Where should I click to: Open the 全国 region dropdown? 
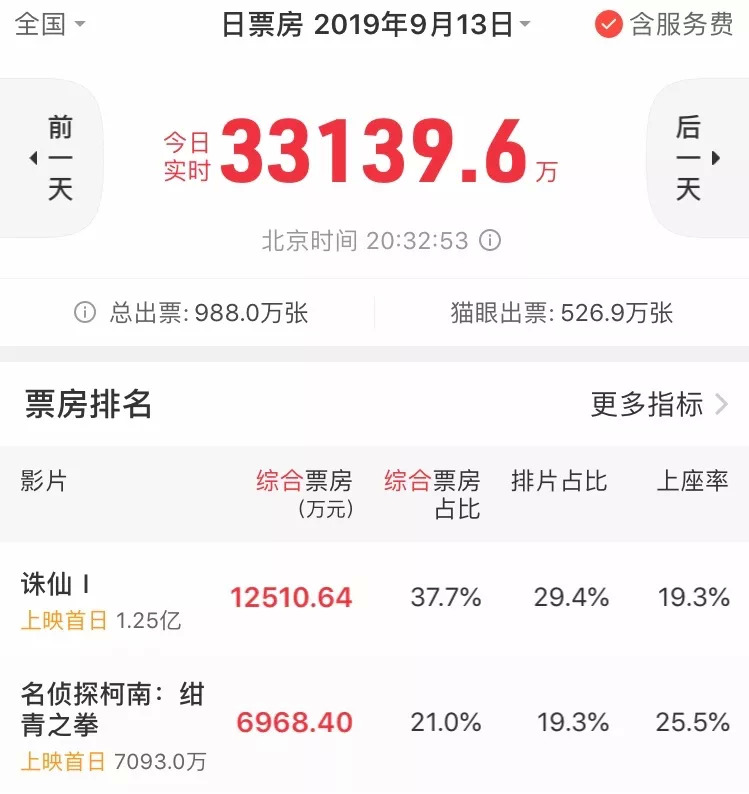click(x=50, y=24)
